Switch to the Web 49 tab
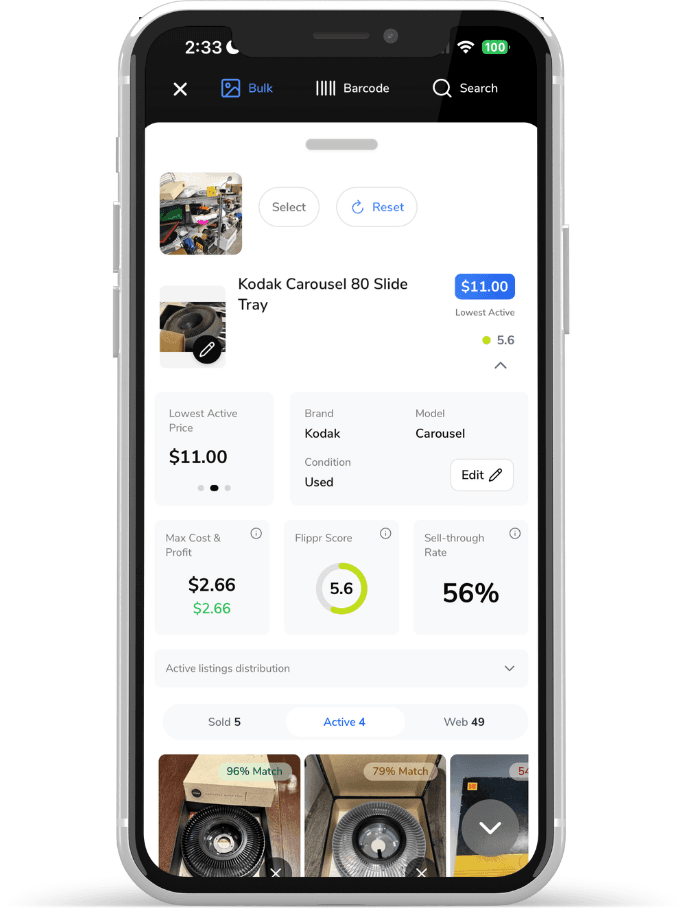This screenshot has height=909, width=683. coord(464,722)
